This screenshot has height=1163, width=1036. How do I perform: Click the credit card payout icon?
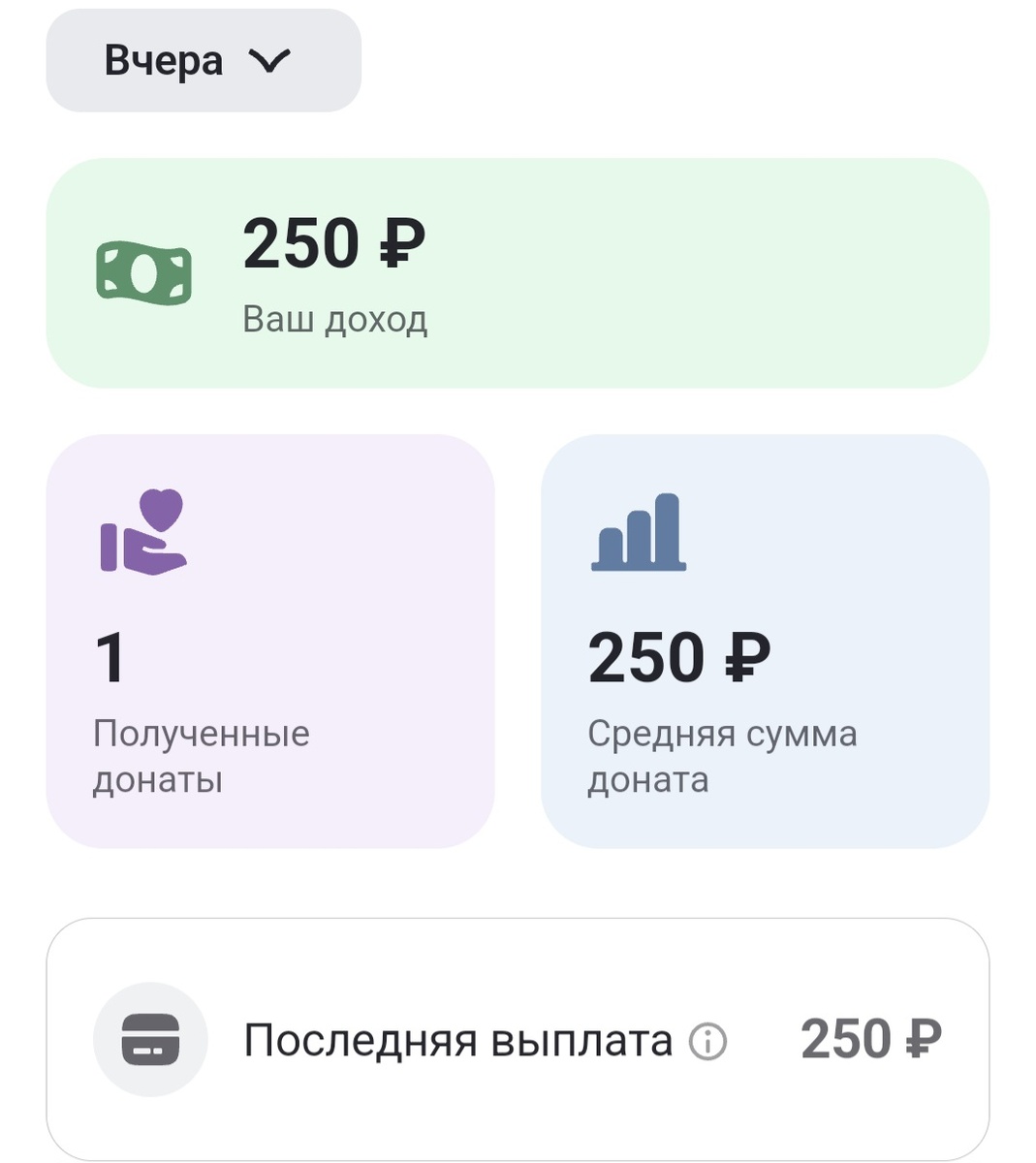(x=150, y=1039)
